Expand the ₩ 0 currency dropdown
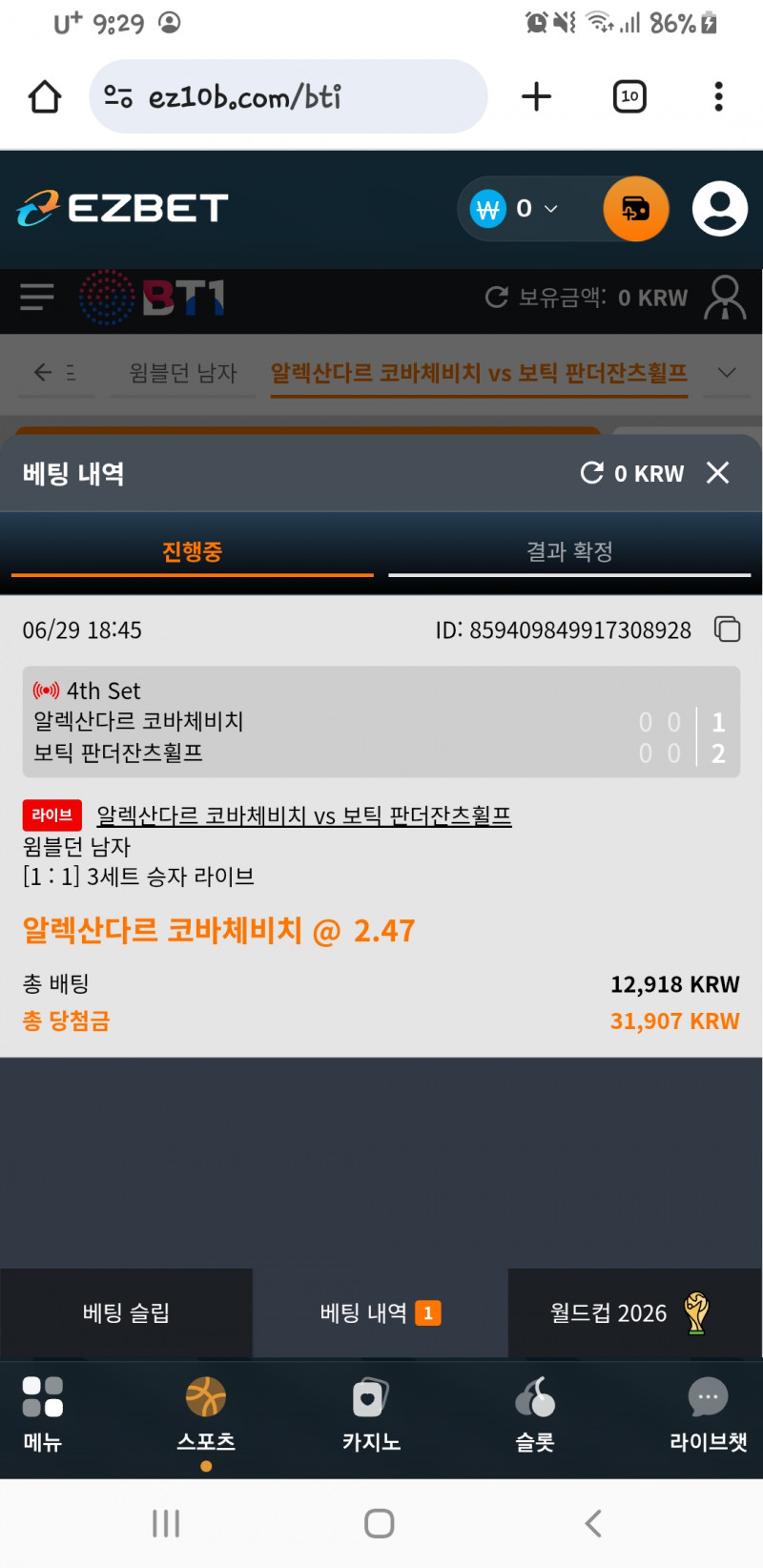 pos(515,208)
